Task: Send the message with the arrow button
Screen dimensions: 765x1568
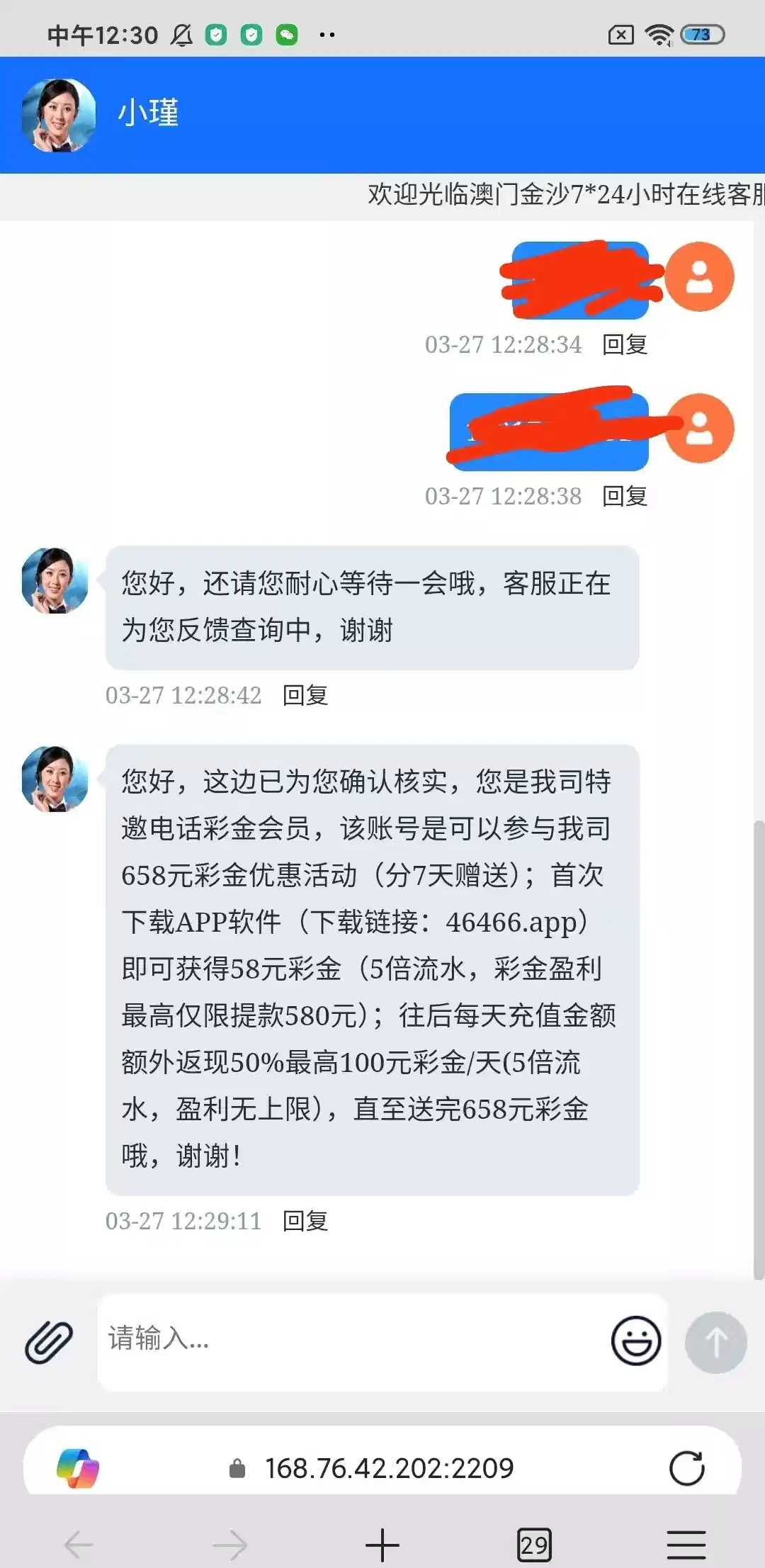Action: 715,1342
